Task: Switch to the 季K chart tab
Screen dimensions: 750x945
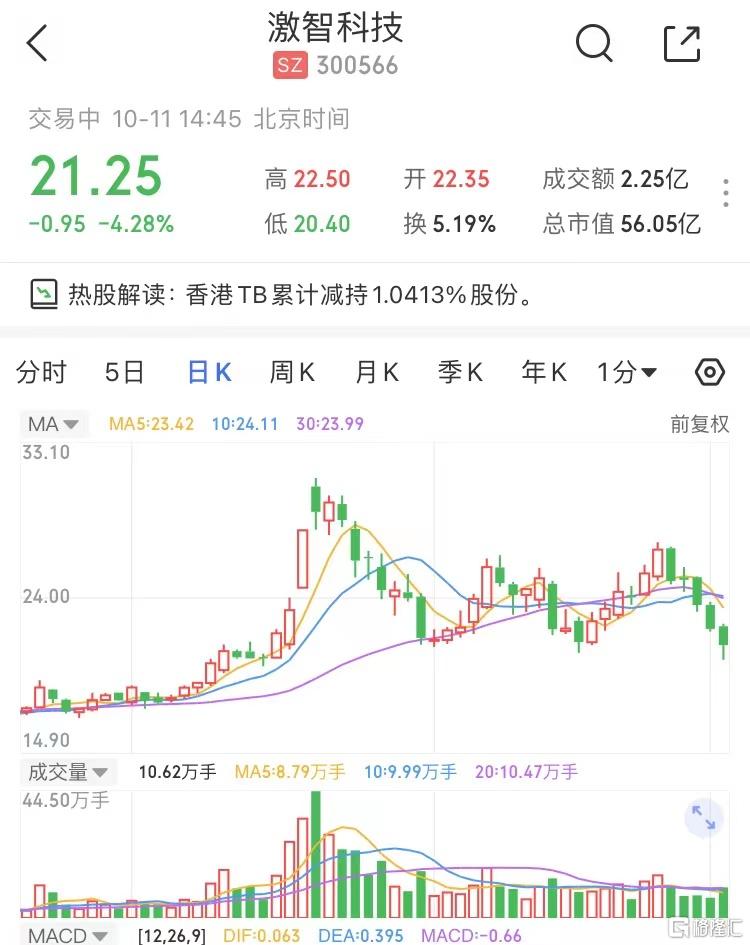Action: coord(460,373)
